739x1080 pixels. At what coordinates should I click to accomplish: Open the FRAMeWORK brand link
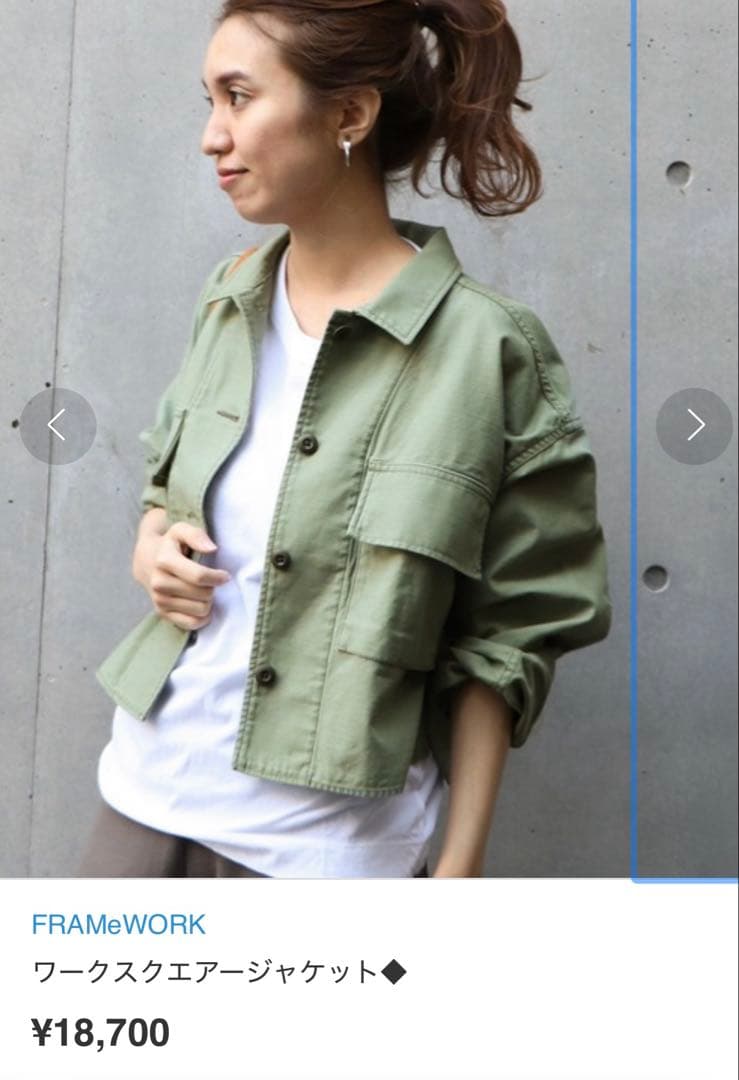pos(118,924)
